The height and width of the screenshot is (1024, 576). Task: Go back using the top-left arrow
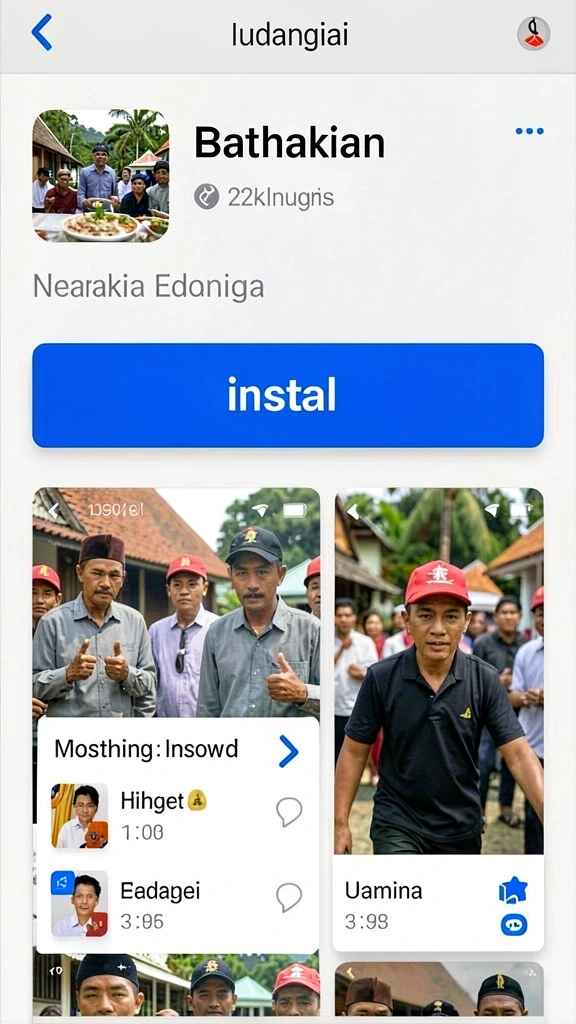tap(42, 33)
